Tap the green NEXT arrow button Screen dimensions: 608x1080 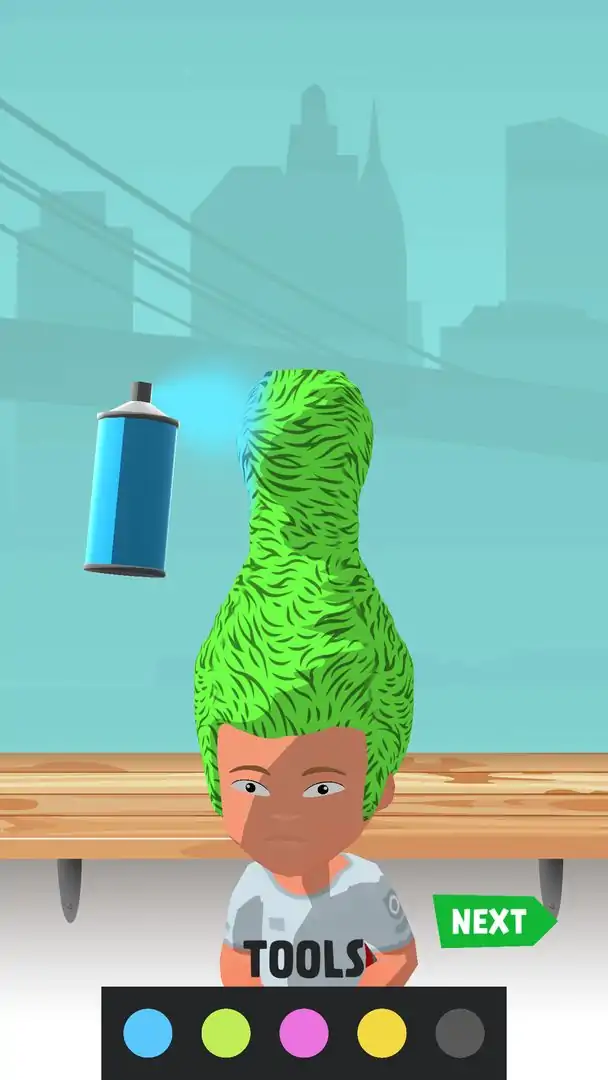491,921
